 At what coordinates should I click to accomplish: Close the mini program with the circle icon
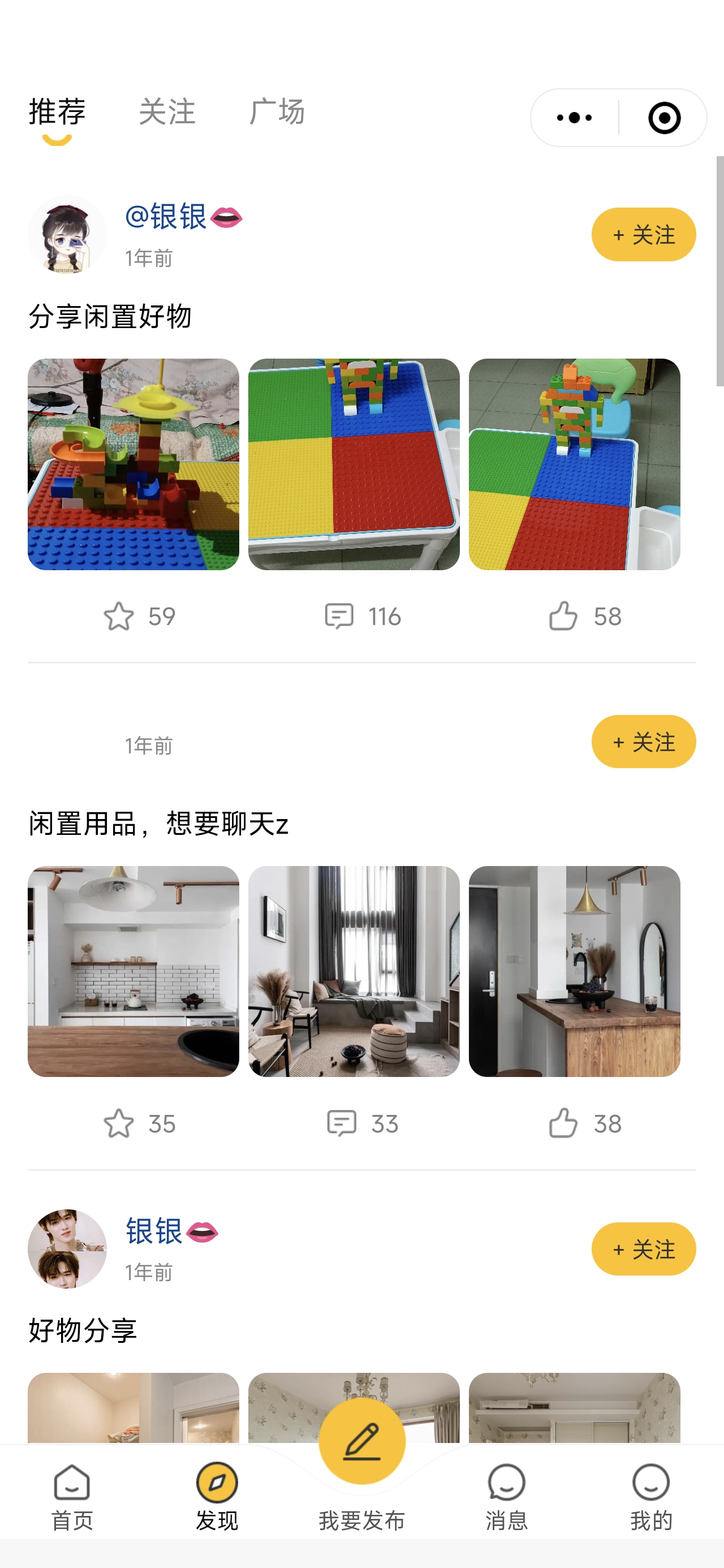(663, 118)
